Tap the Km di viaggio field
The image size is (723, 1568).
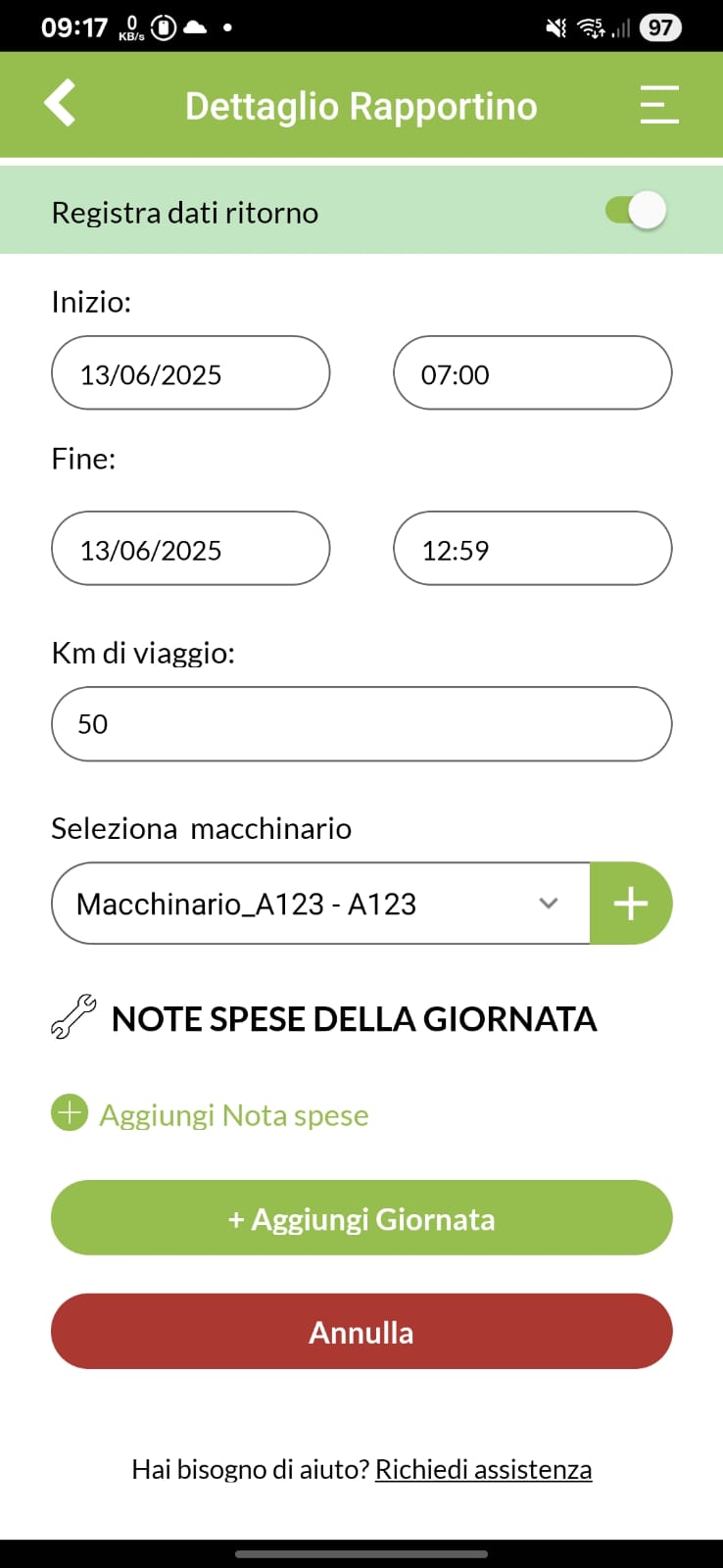point(361,724)
